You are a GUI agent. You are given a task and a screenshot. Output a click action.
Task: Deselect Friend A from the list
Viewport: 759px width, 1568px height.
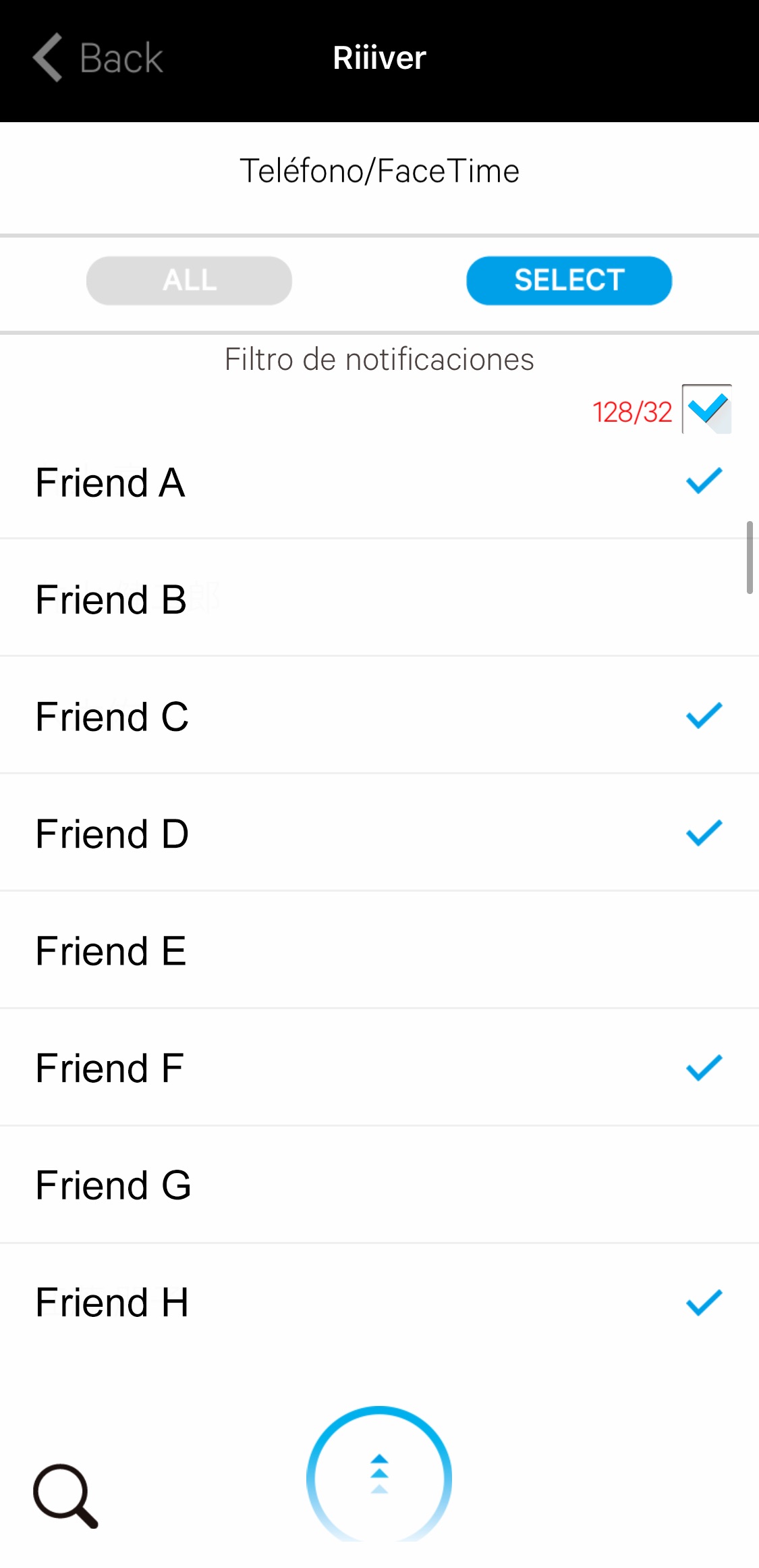[x=704, y=482]
